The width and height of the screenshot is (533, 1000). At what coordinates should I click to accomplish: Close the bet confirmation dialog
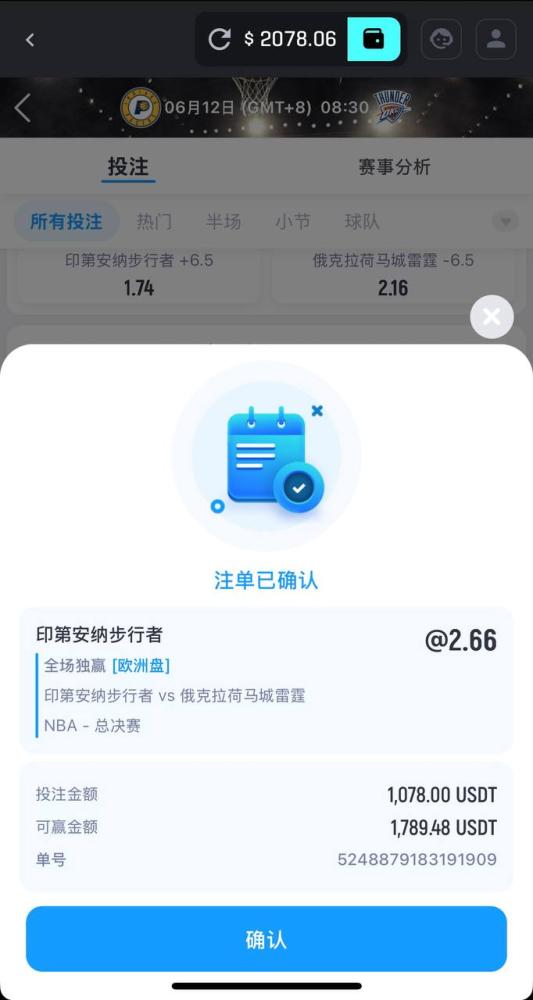[492, 316]
